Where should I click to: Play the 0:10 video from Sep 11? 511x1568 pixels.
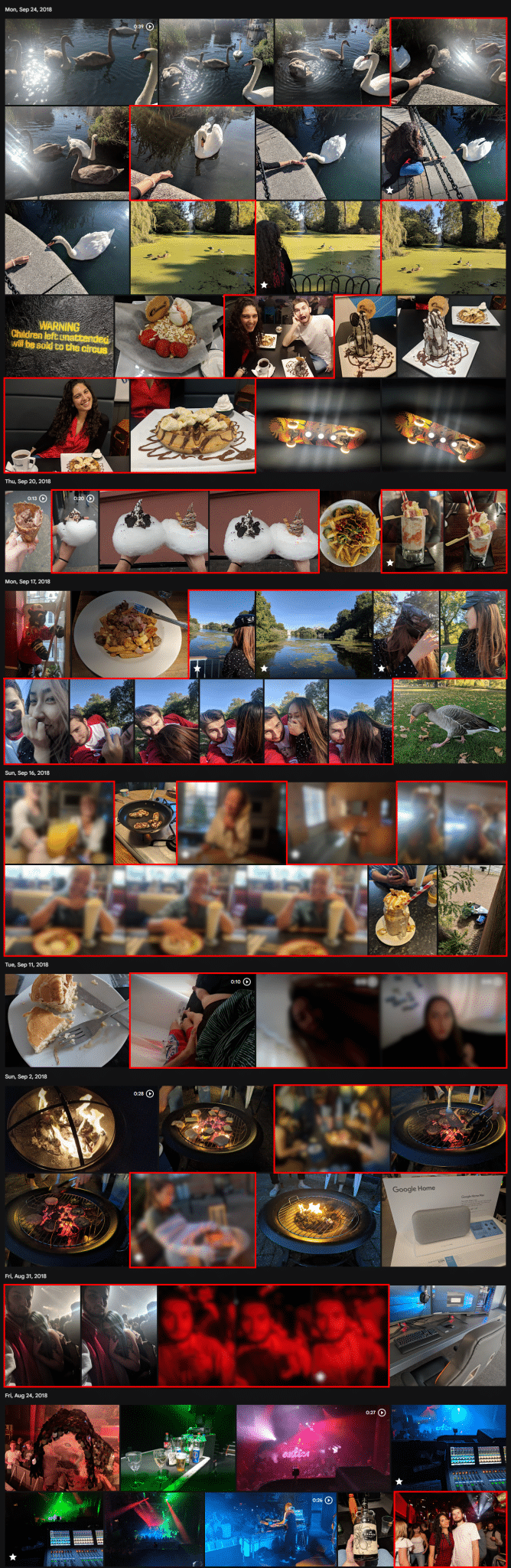pyautogui.click(x=193, y=1020)
